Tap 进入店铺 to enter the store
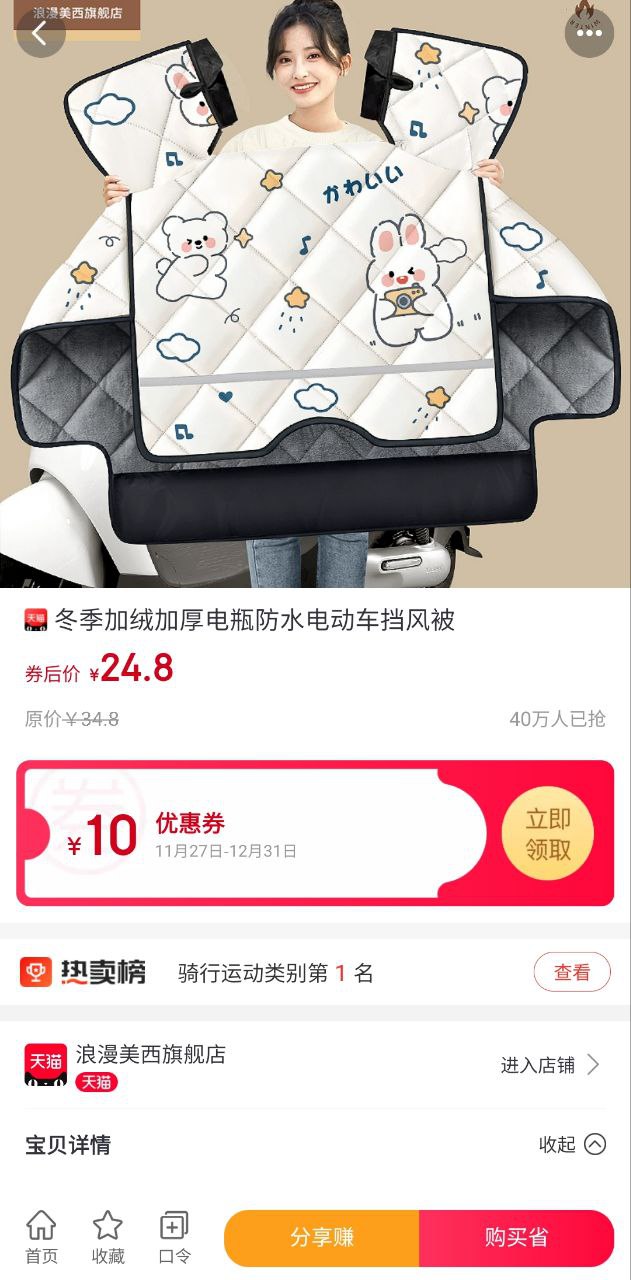631x1280 pixels. pos(551,1065)
